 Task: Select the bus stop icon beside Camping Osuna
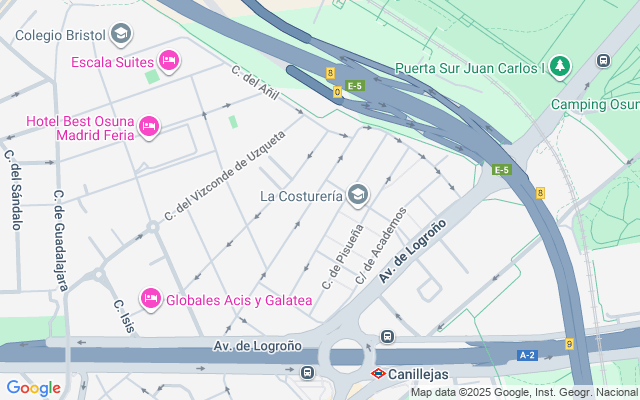603,61
